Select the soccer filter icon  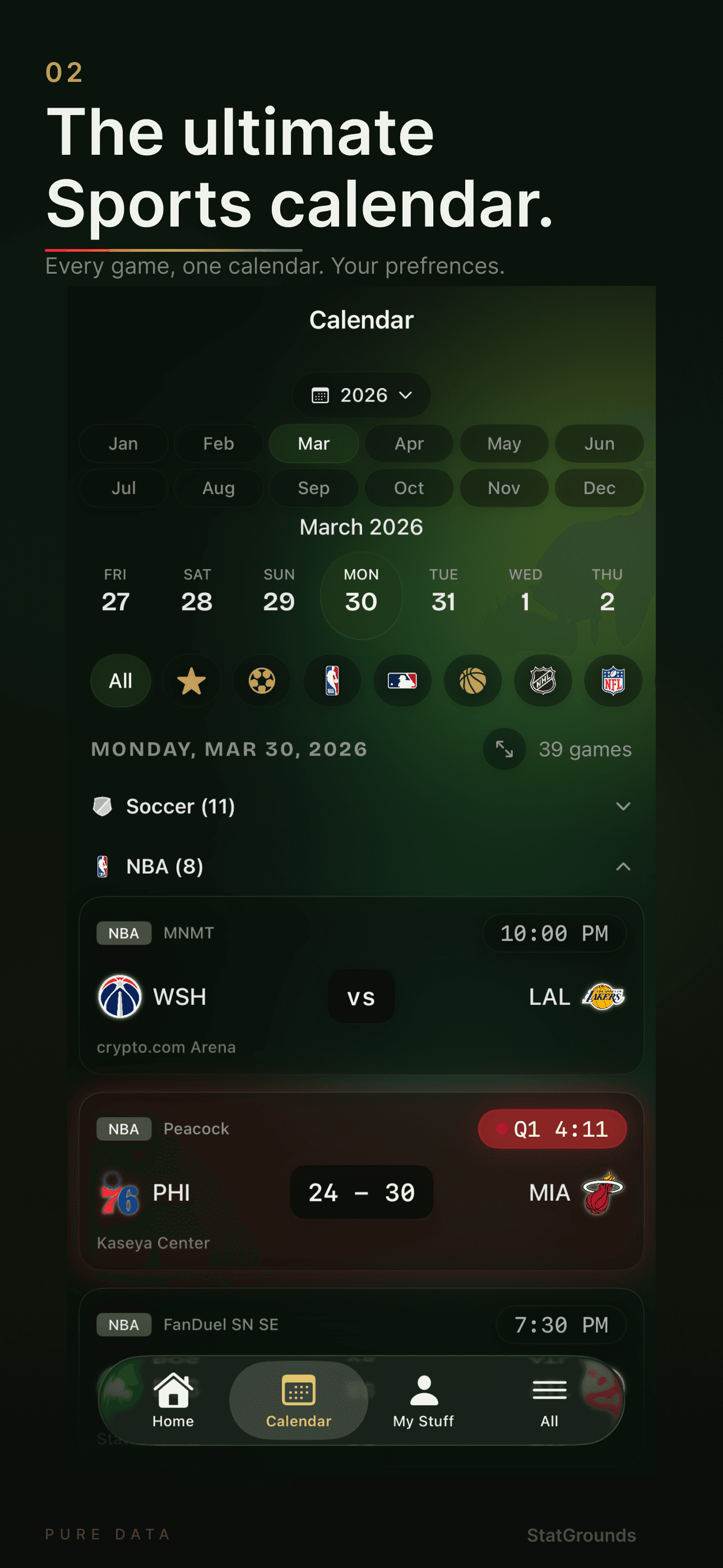click(x=262, y=681)
